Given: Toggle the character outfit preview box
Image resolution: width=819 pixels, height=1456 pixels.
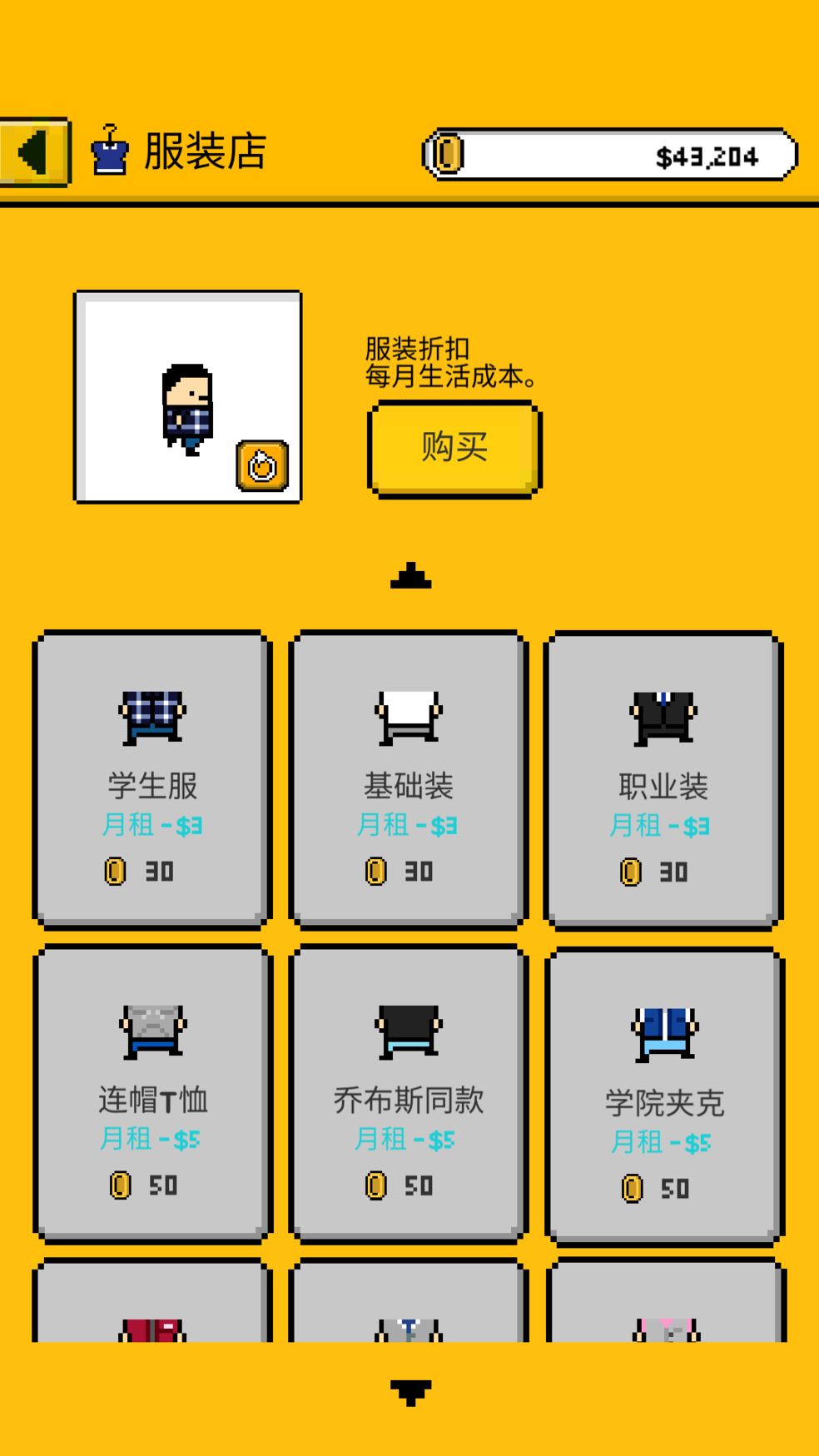Looking at the screenshot, I should coord(187,397).
